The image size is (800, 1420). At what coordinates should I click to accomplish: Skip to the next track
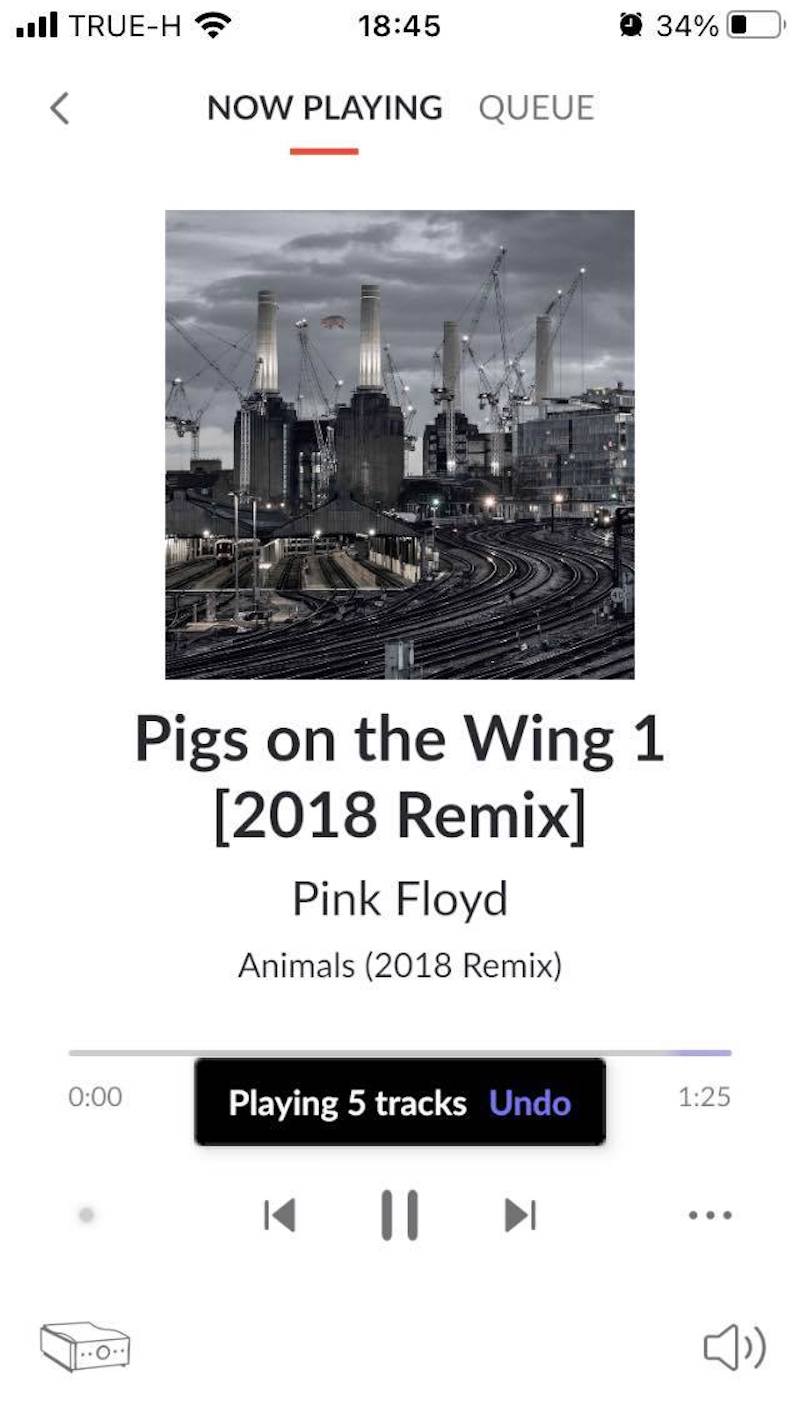coord(520,1215)
